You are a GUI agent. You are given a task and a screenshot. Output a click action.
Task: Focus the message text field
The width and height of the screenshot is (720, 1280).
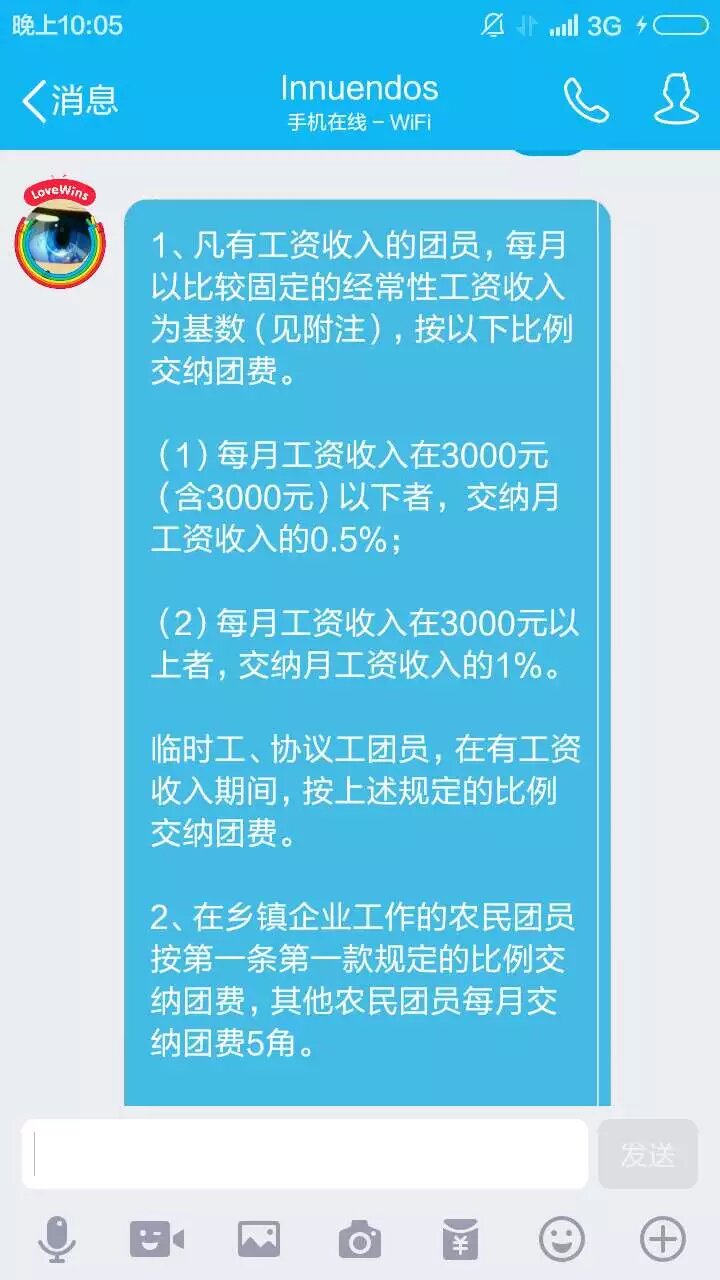pos(305,1154)
